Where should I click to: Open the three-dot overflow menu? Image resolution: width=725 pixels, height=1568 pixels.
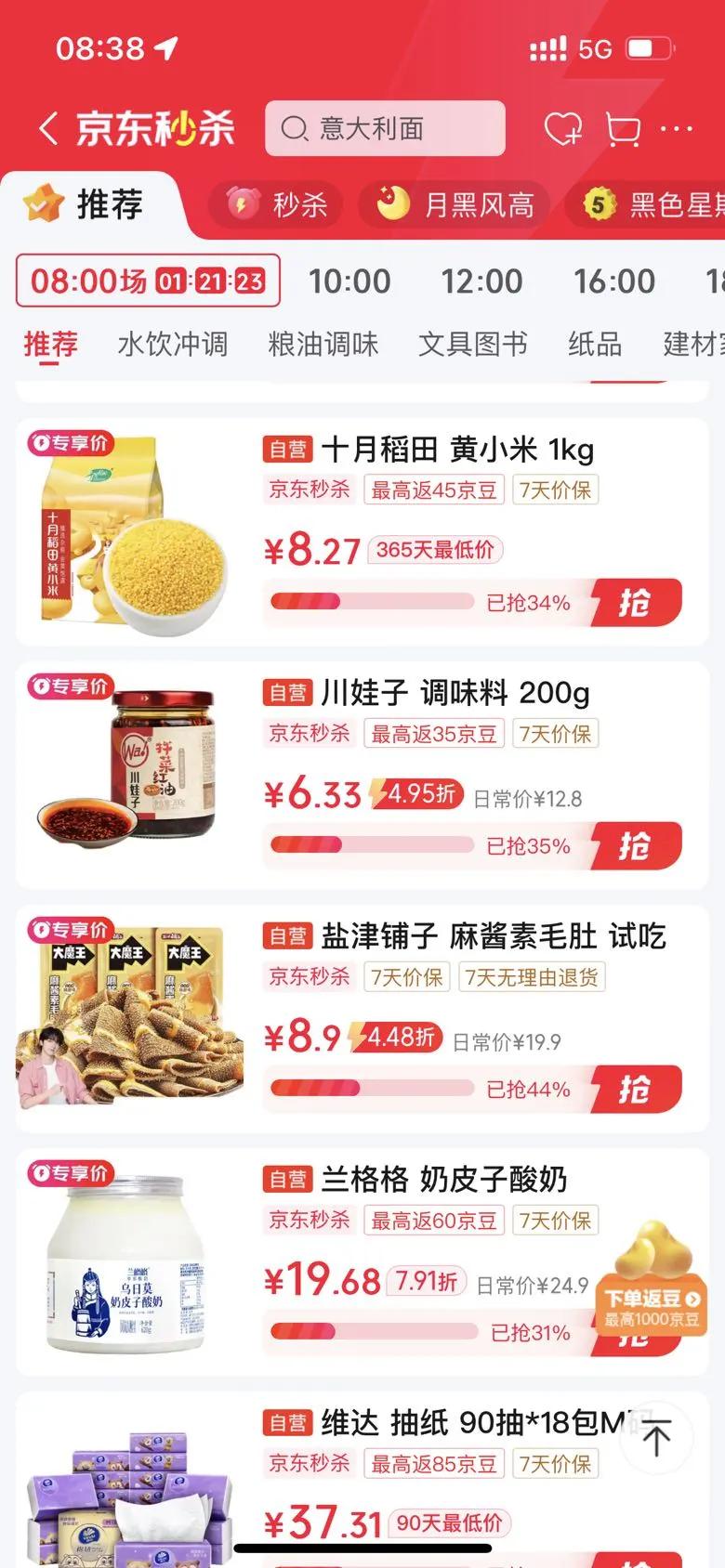[676, 129]
